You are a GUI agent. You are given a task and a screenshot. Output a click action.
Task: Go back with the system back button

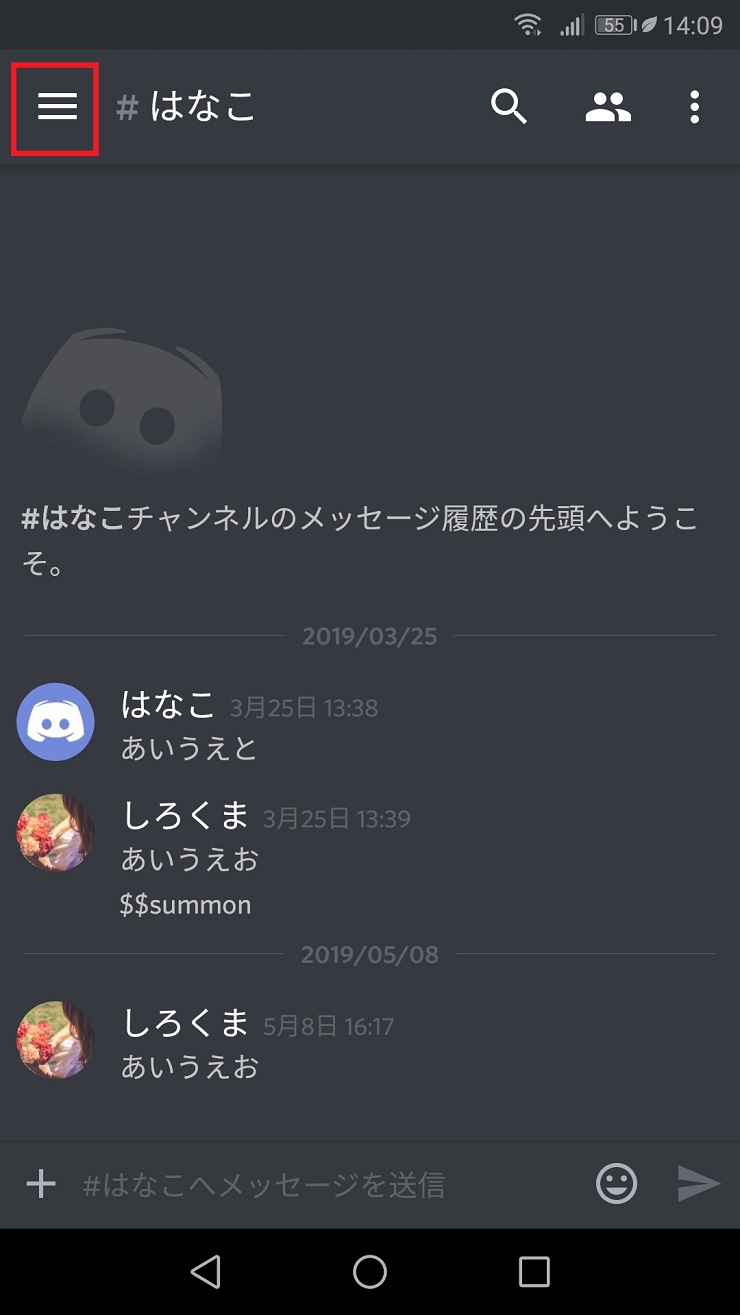(x=205, y=1271)
